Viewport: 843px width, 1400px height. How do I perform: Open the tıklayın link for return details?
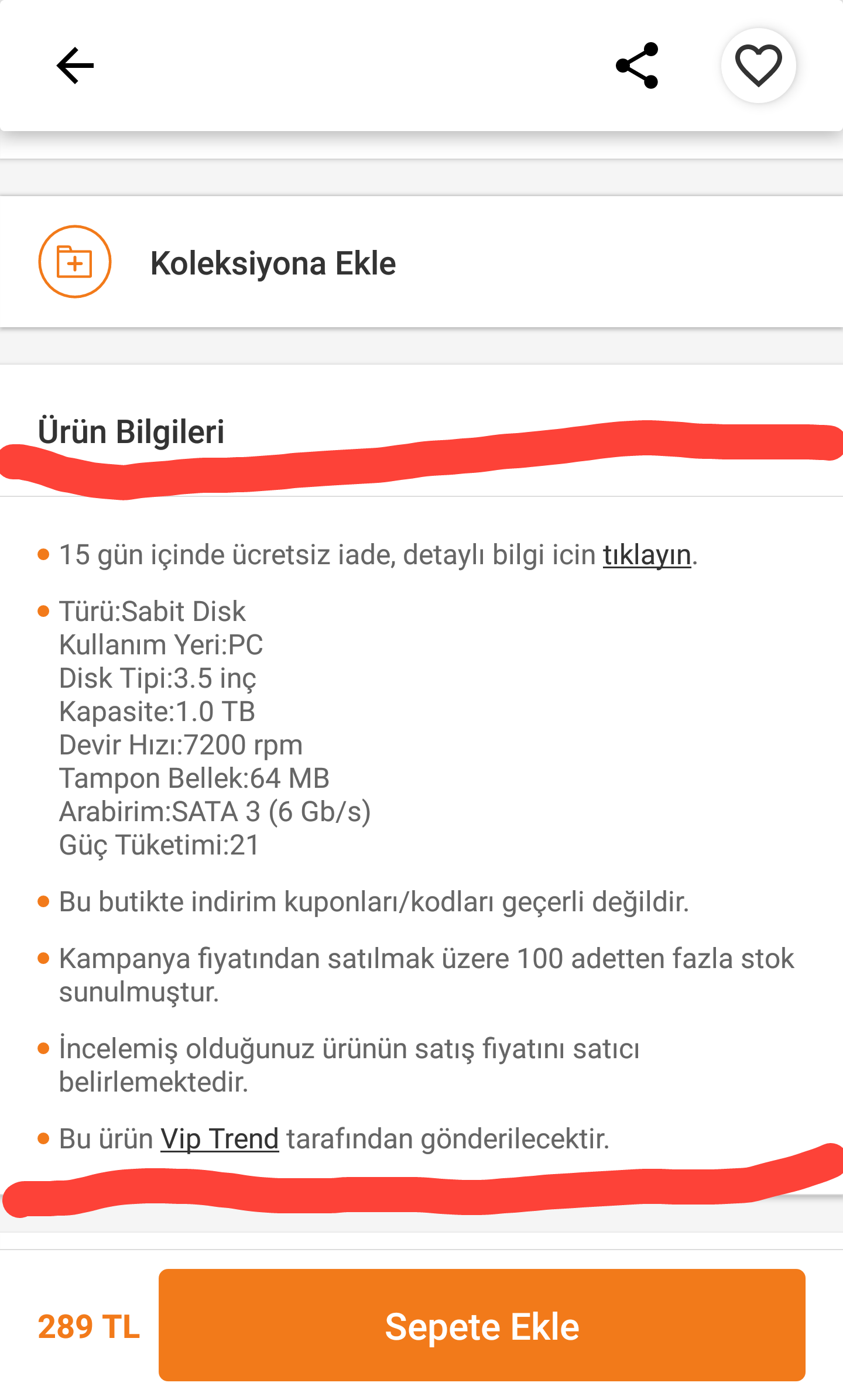647,555
